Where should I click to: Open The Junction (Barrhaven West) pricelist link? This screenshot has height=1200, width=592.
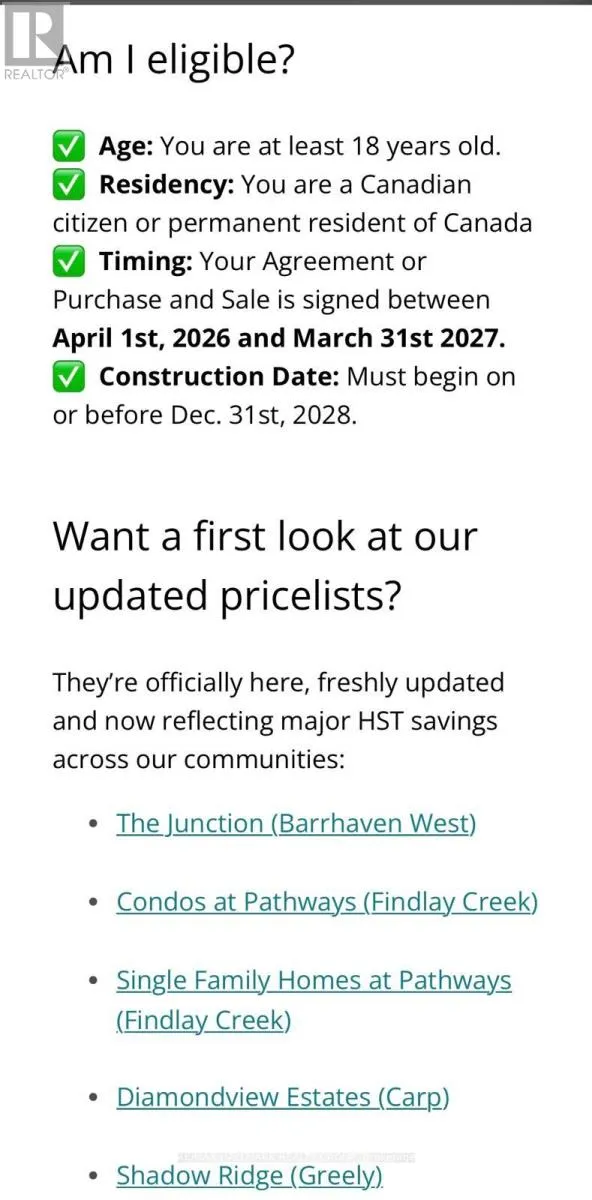pos(296,824)
